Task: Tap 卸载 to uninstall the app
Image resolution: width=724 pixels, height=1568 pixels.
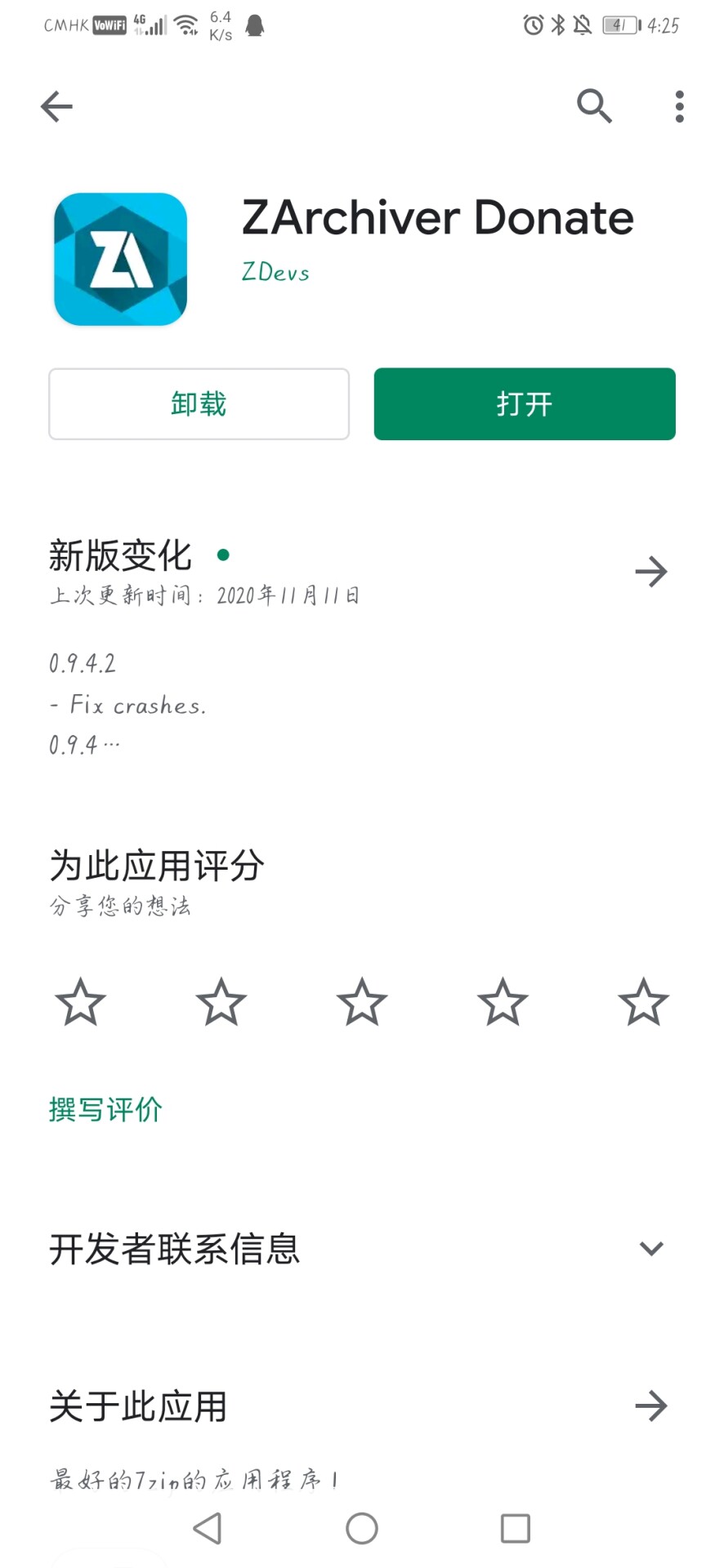Action: point(199,404)
